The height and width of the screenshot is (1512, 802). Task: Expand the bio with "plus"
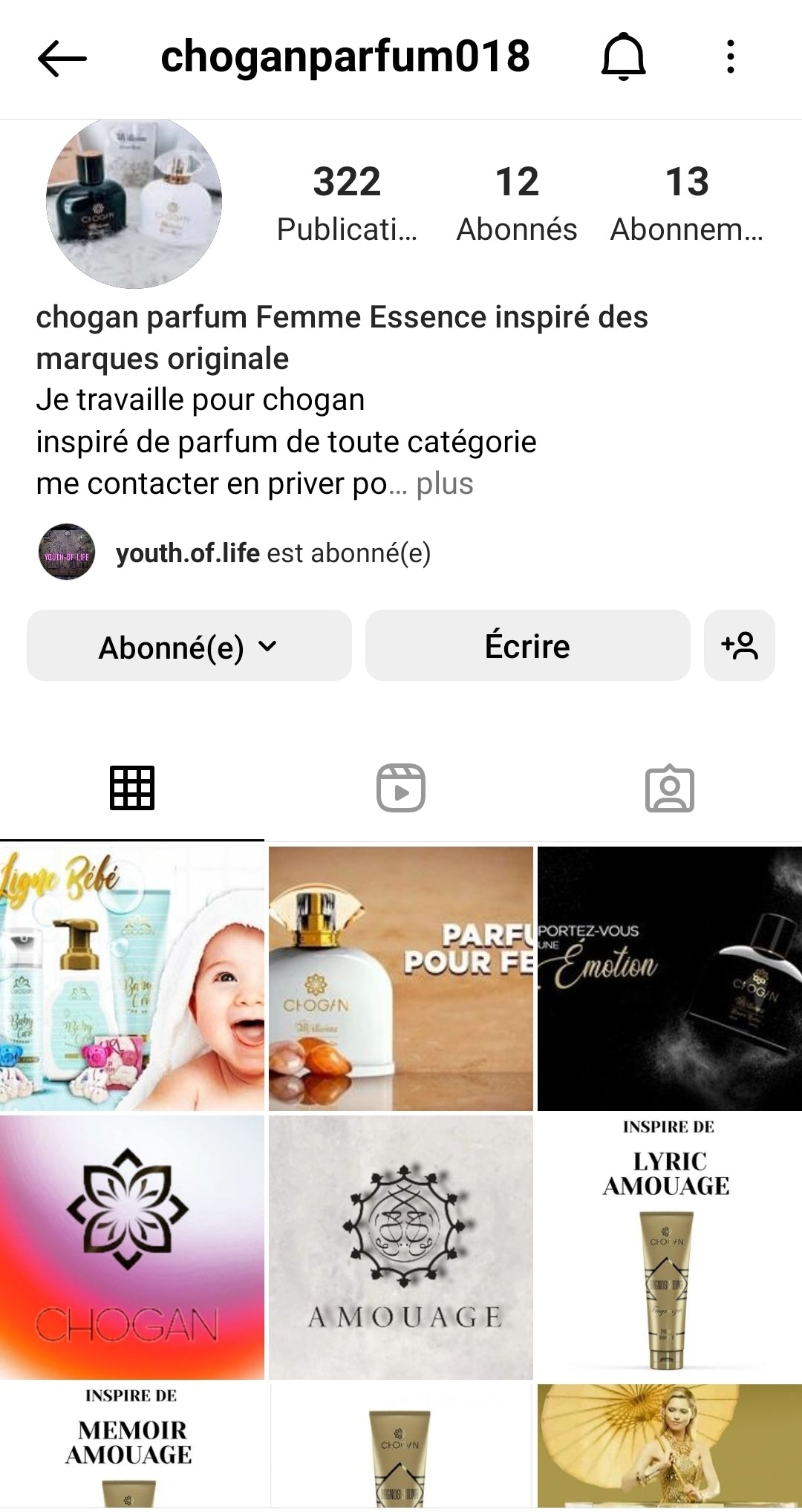(444, 483)
